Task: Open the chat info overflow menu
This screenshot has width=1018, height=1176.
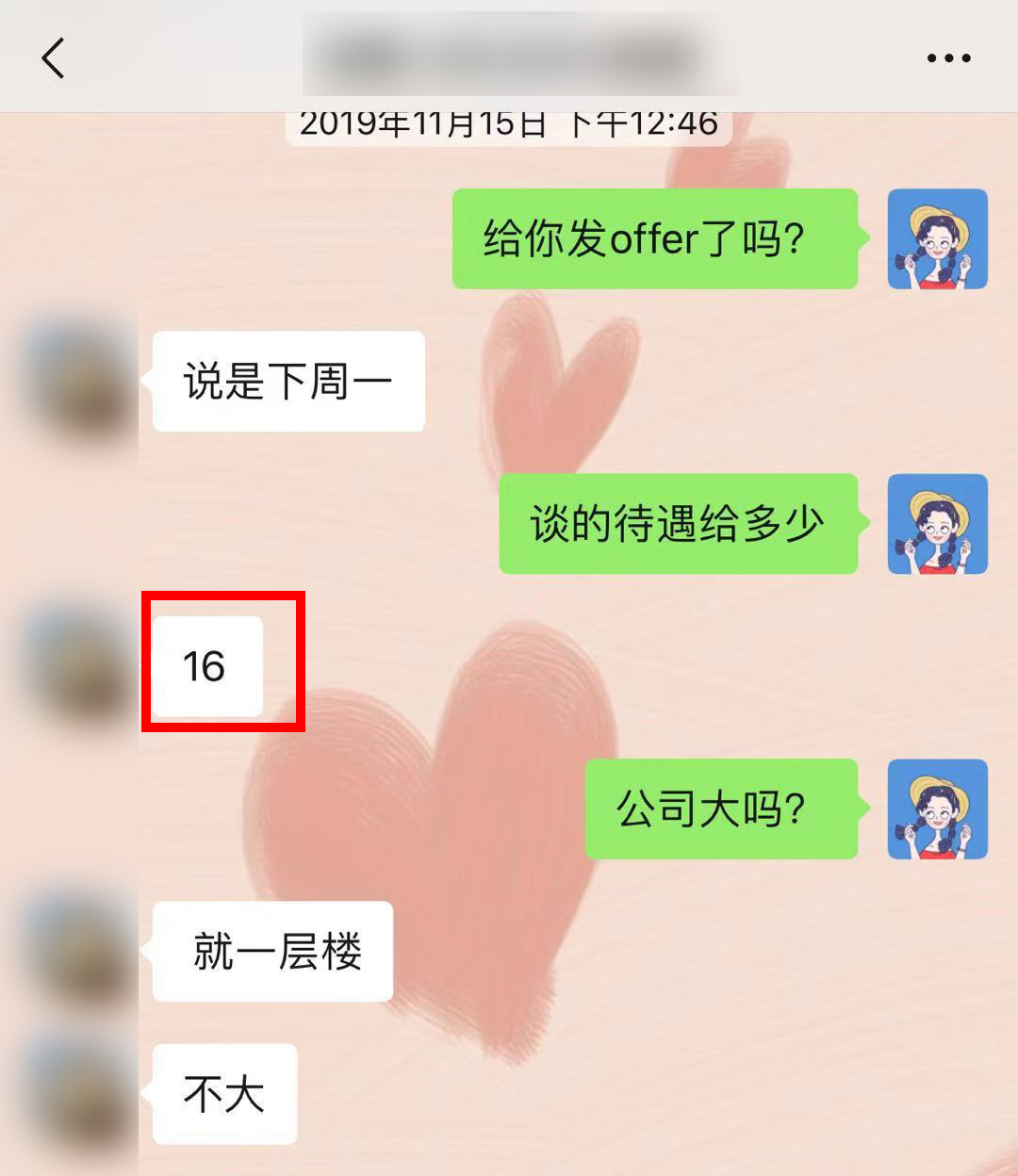Action: coord(947,58)
